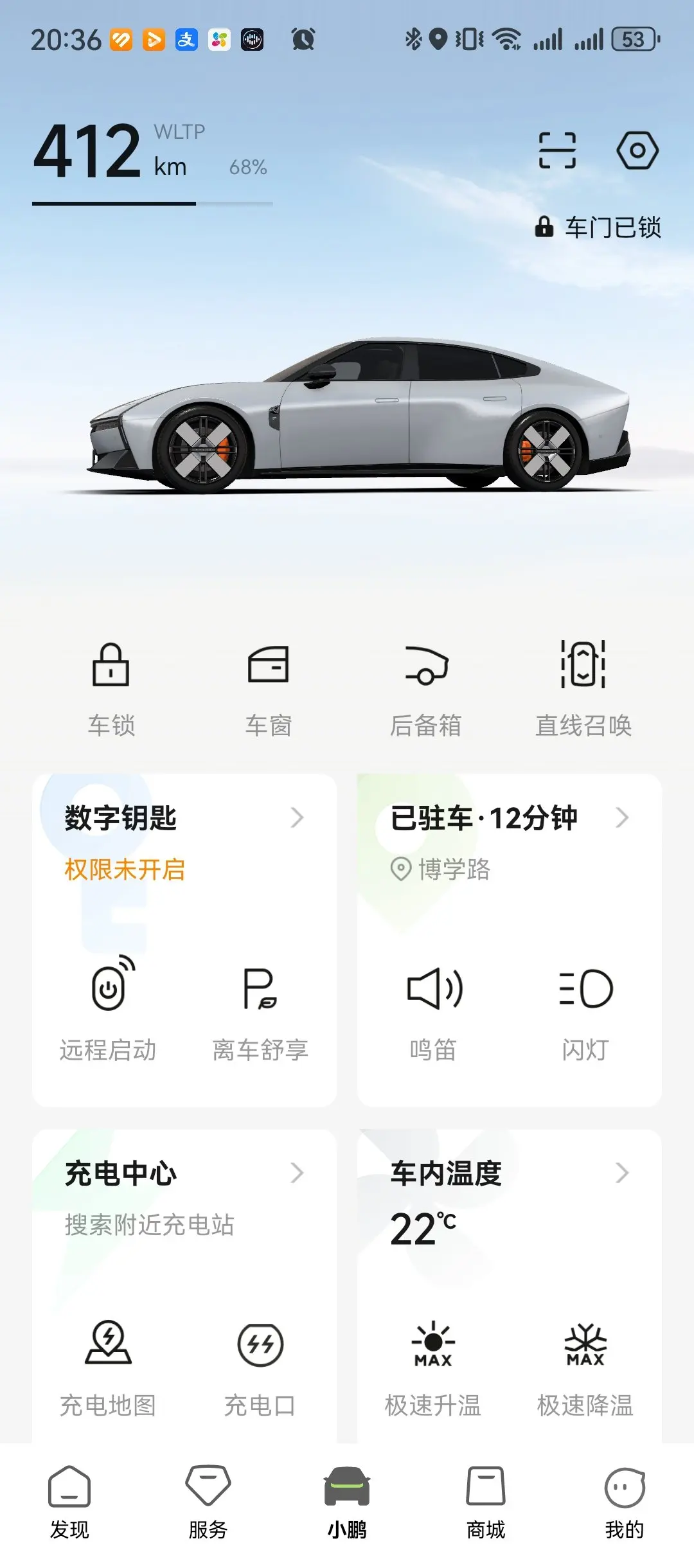
Task: Start 直线召唤 straight-line summon
Action: coord(583,688)
